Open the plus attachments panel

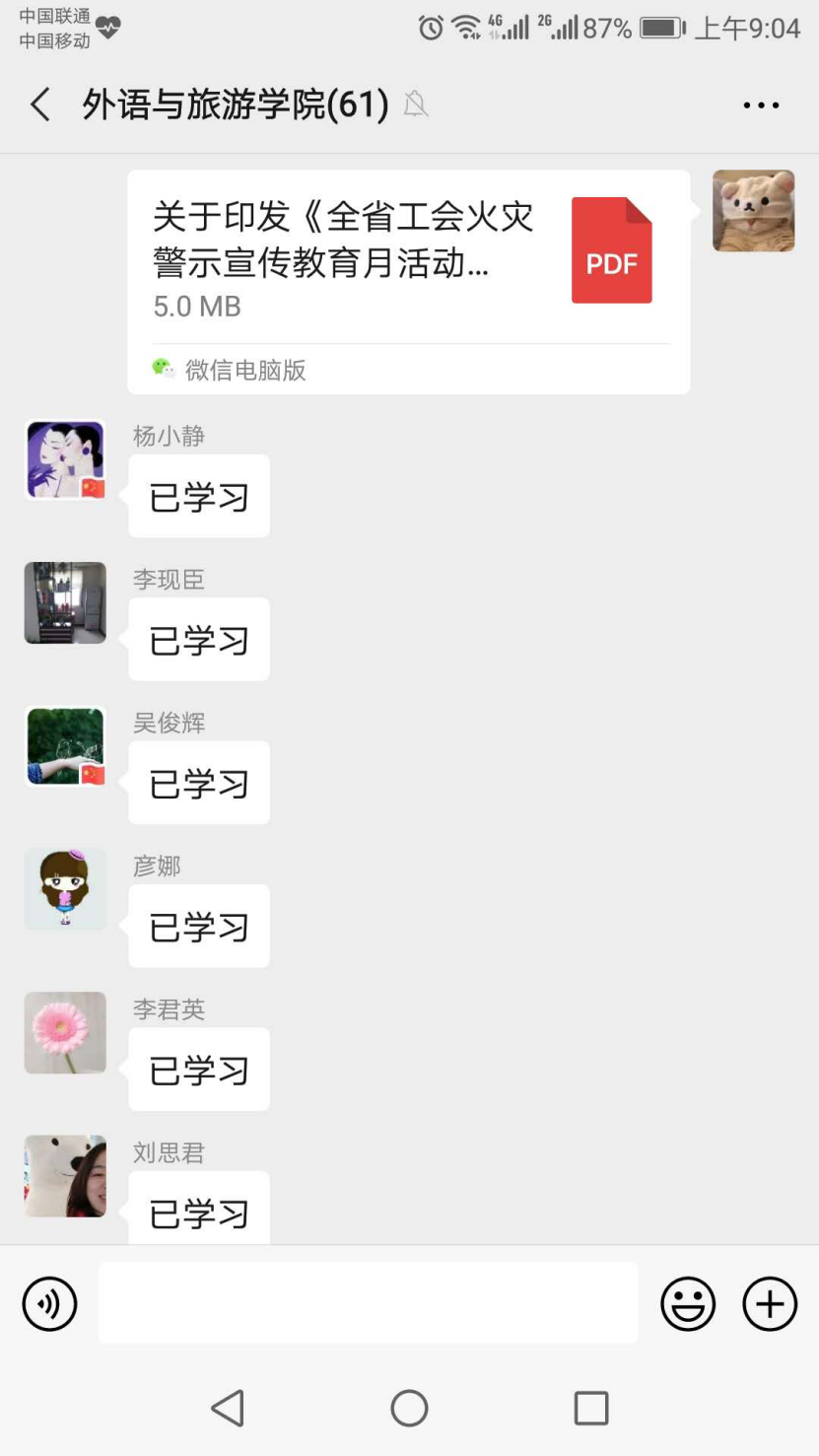[769, 1304]
